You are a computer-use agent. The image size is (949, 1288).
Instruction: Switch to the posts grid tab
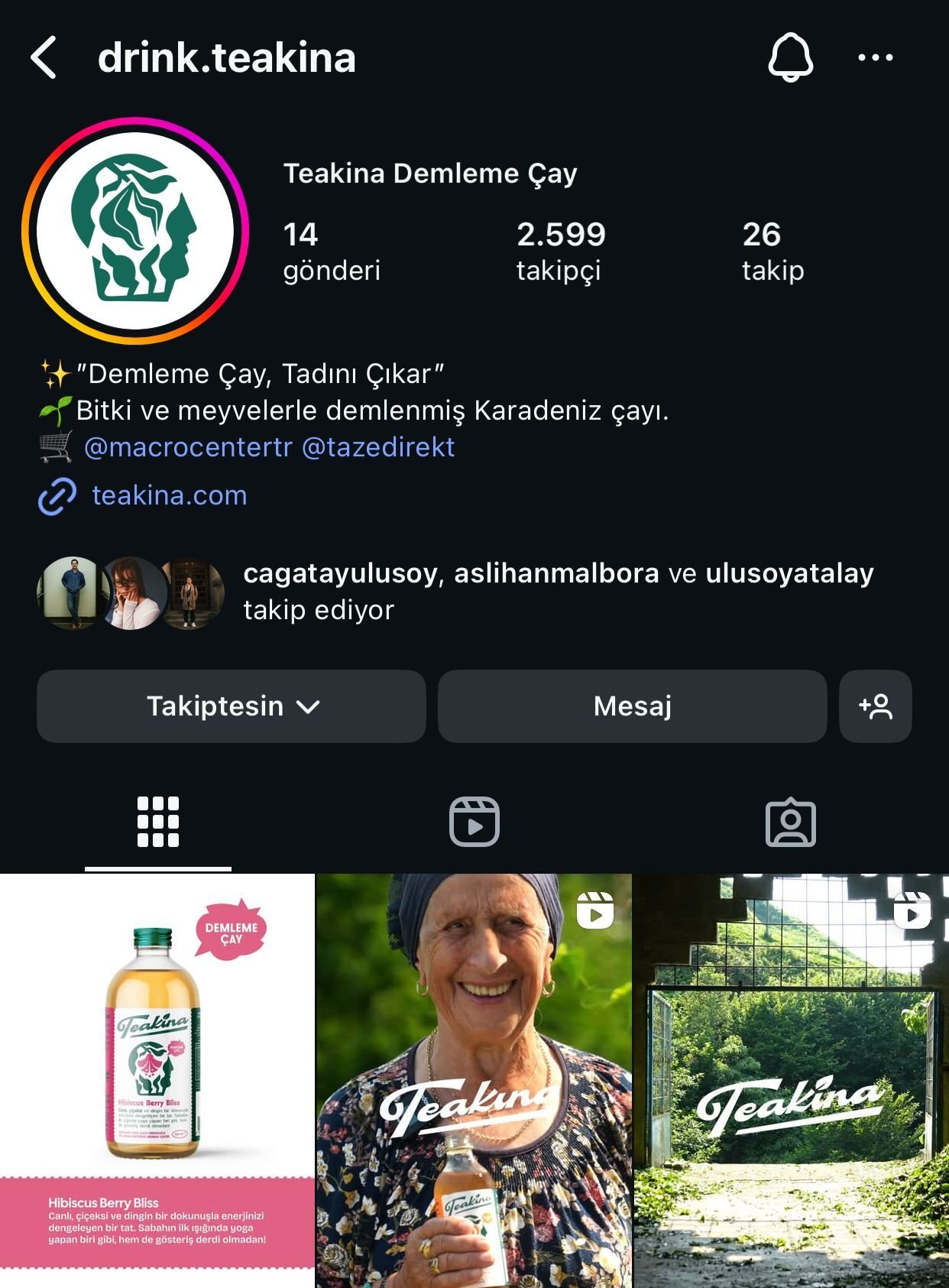158,822
